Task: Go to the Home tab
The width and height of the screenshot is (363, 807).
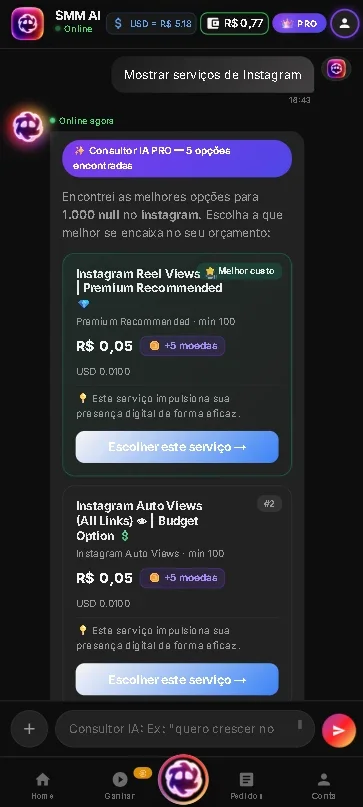Action: click(x=42, y=785)
